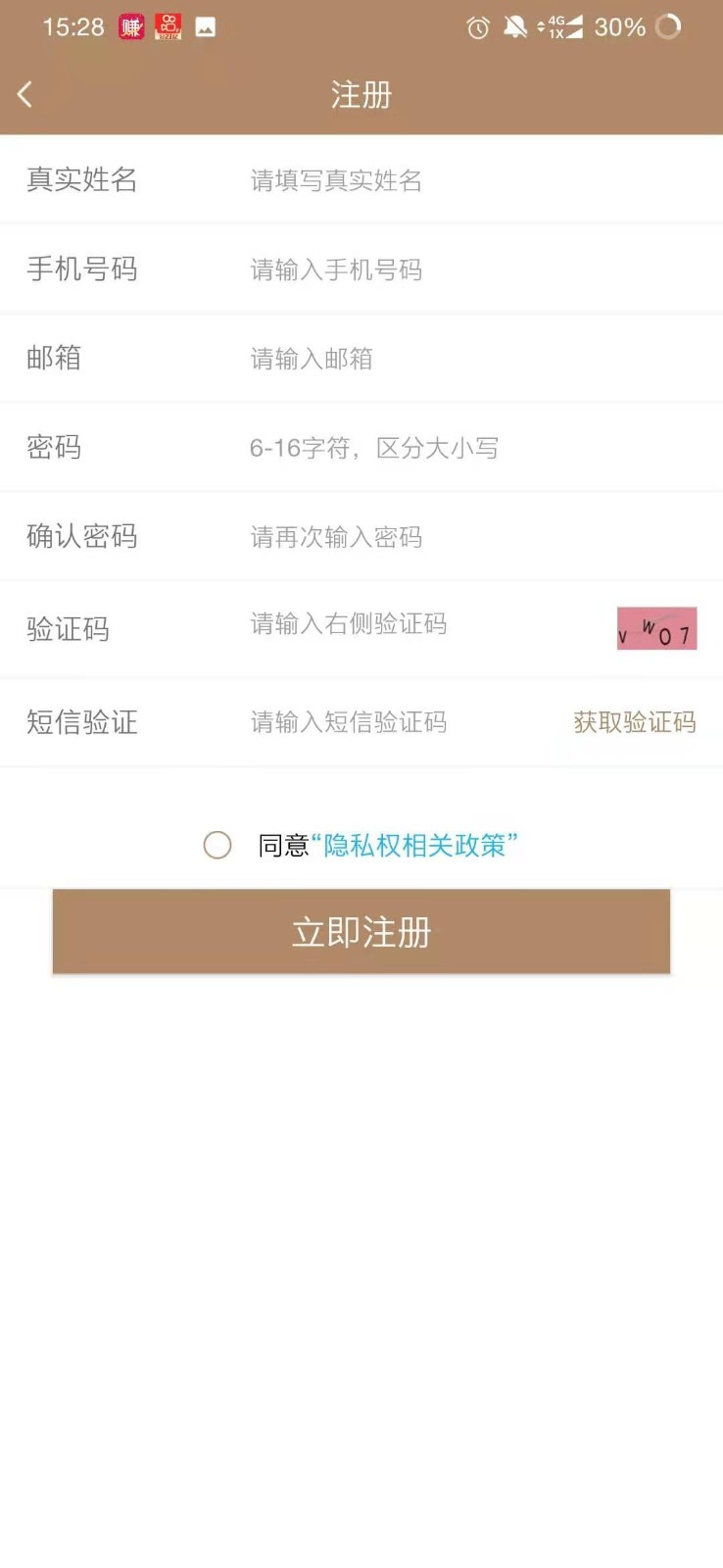The image size is (723, 1568).
Task: Tap the battery 30% indicator
Action: click(x=620, y=27)
